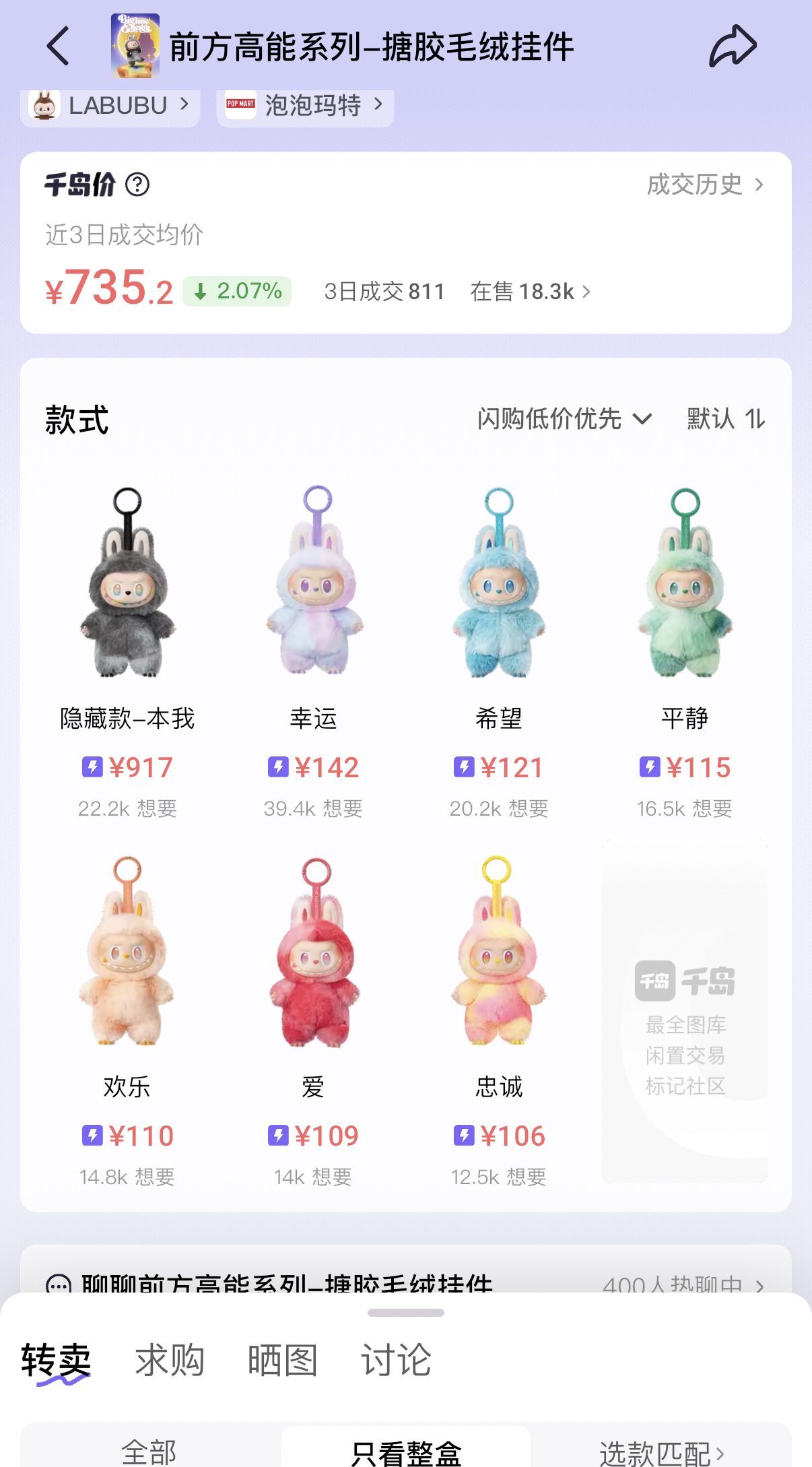The height and width of the screenshot is (1467, 812).
Task: Switch to the 讨论 tab
Action: click(396, 1360)
